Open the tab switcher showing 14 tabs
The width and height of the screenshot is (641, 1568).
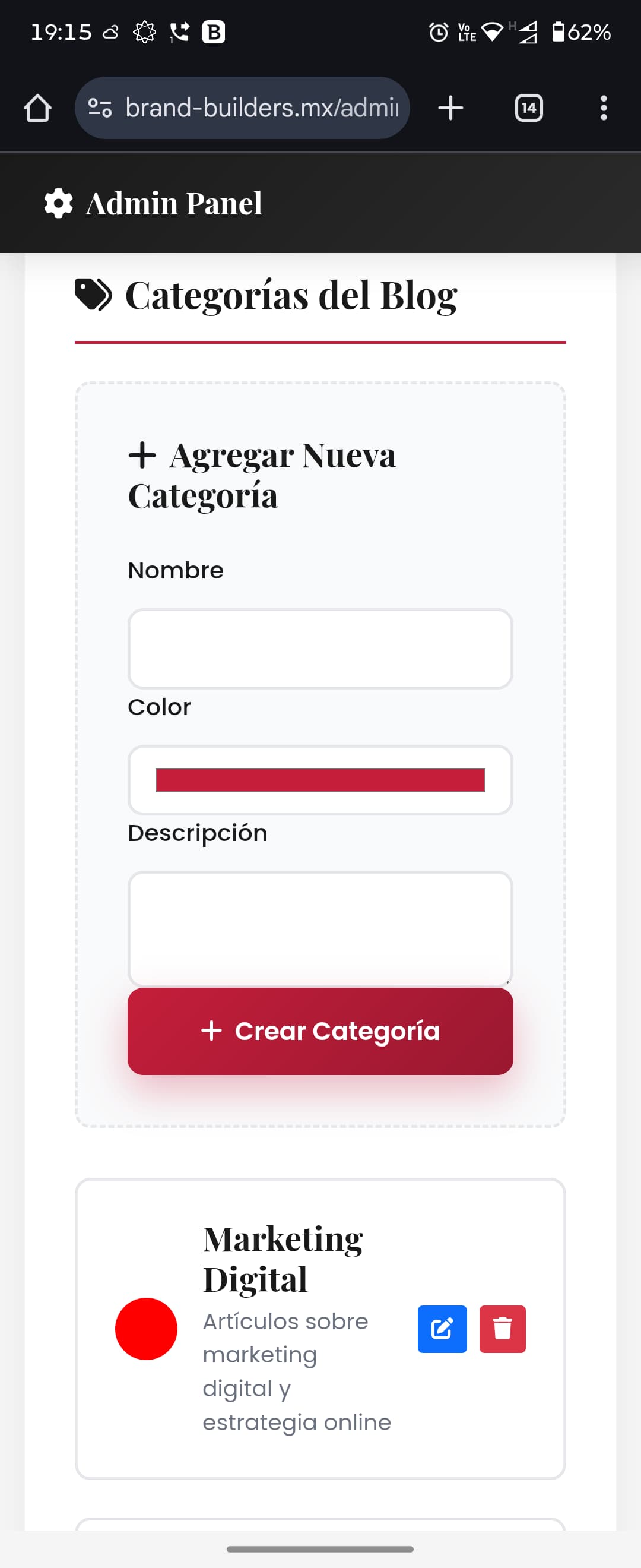coord(527,108)
